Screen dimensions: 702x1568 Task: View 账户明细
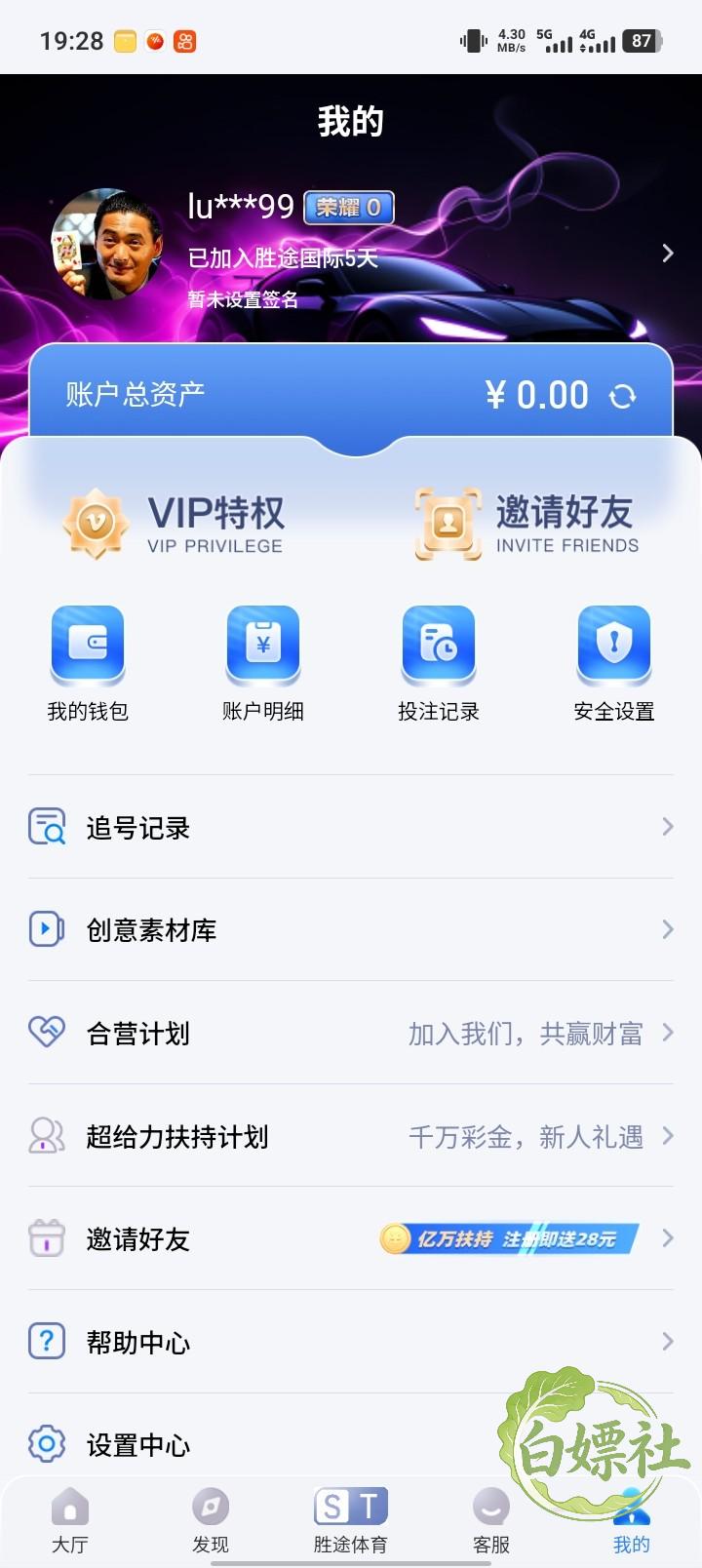(263, 664)
